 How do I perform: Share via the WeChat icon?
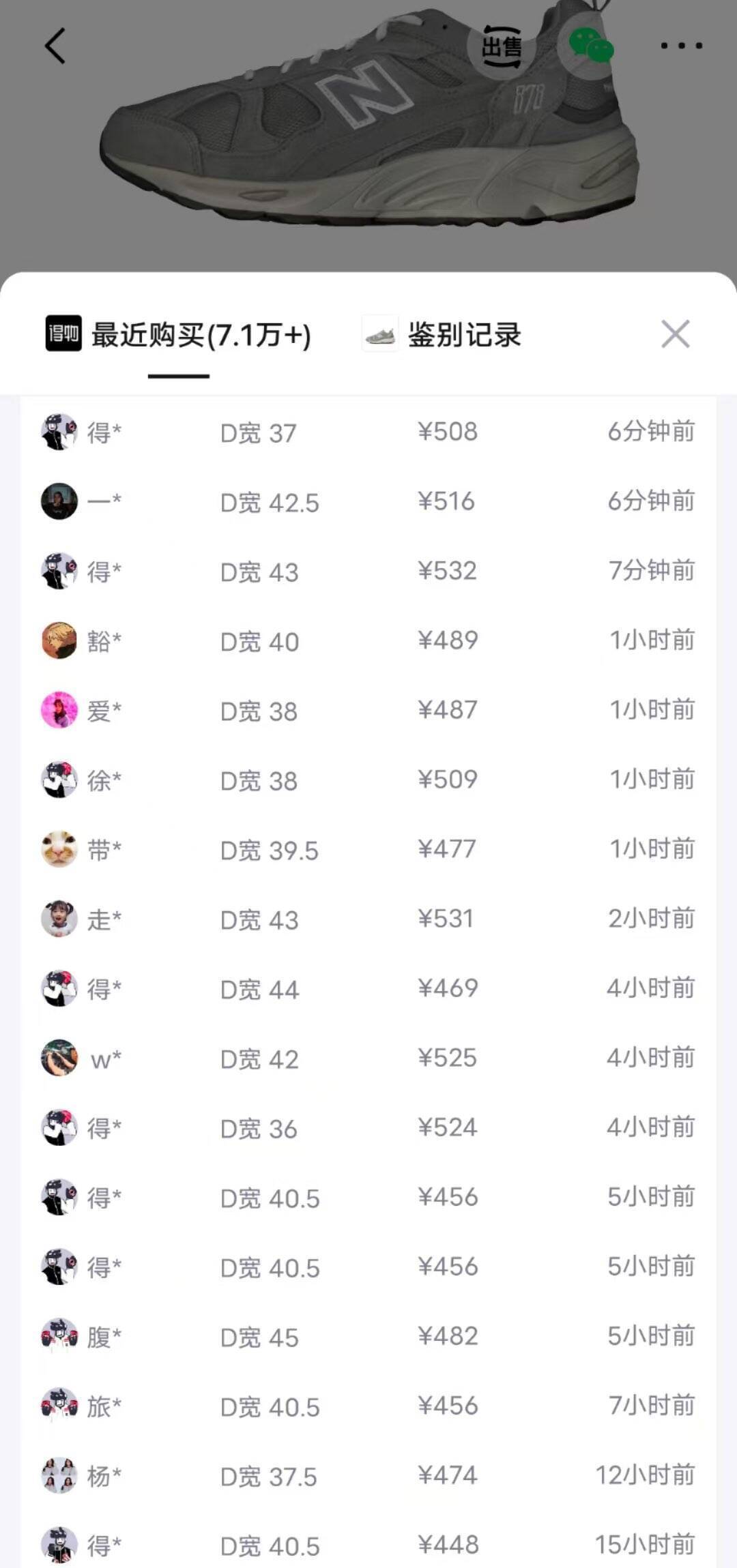pyautogui.click(x=592, y=46)
